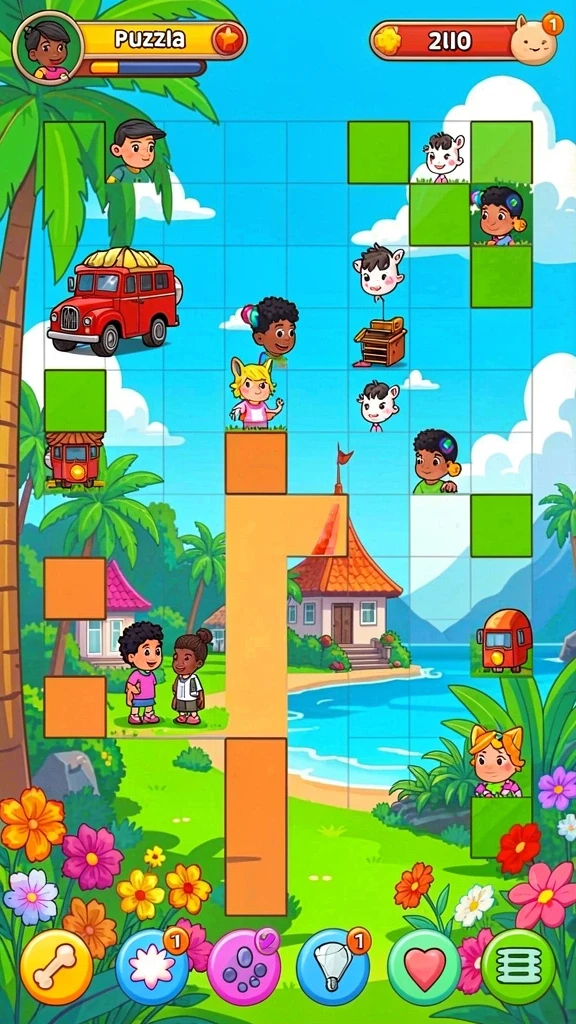
Task: Open the green list menu button
Action: [518, 967]
